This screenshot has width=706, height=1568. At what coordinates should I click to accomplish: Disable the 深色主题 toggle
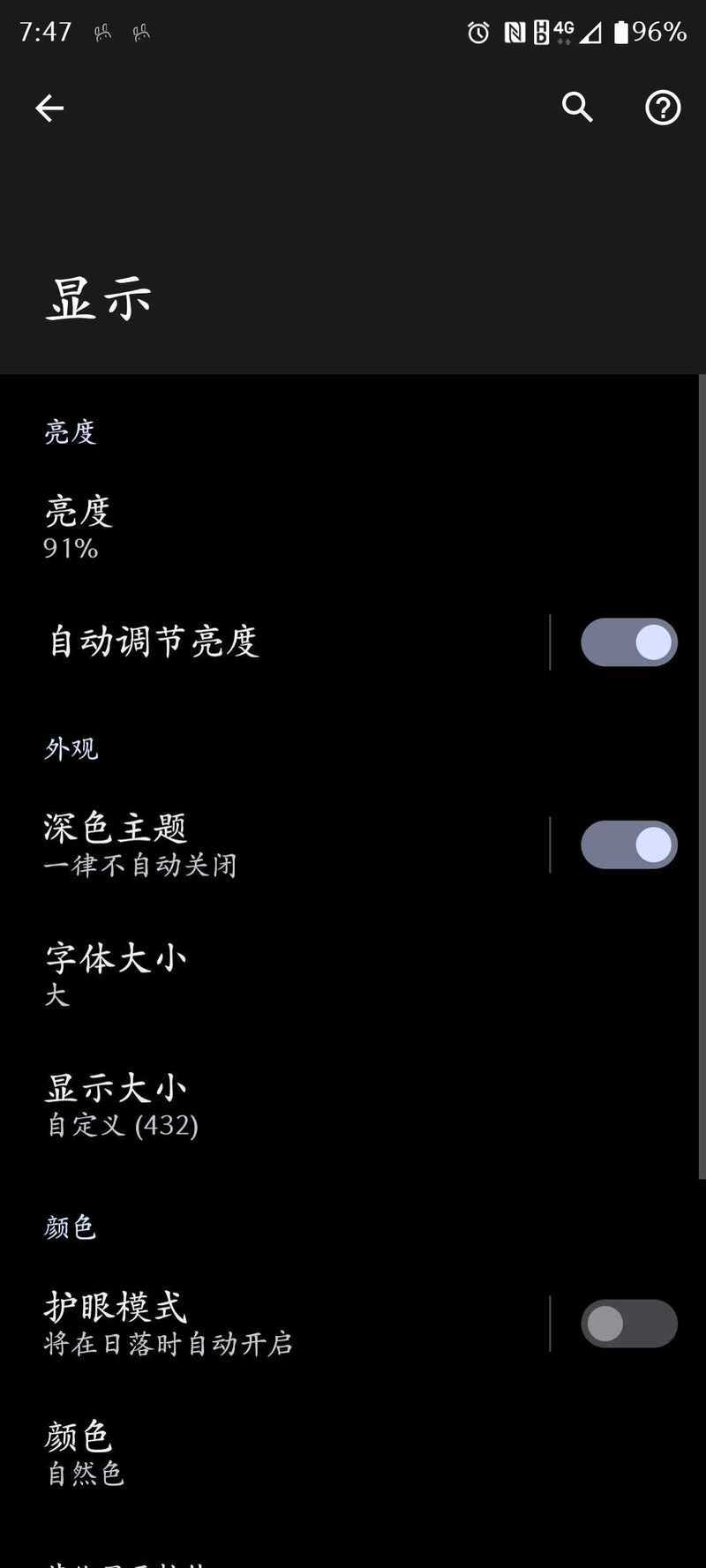click(628, 844)
